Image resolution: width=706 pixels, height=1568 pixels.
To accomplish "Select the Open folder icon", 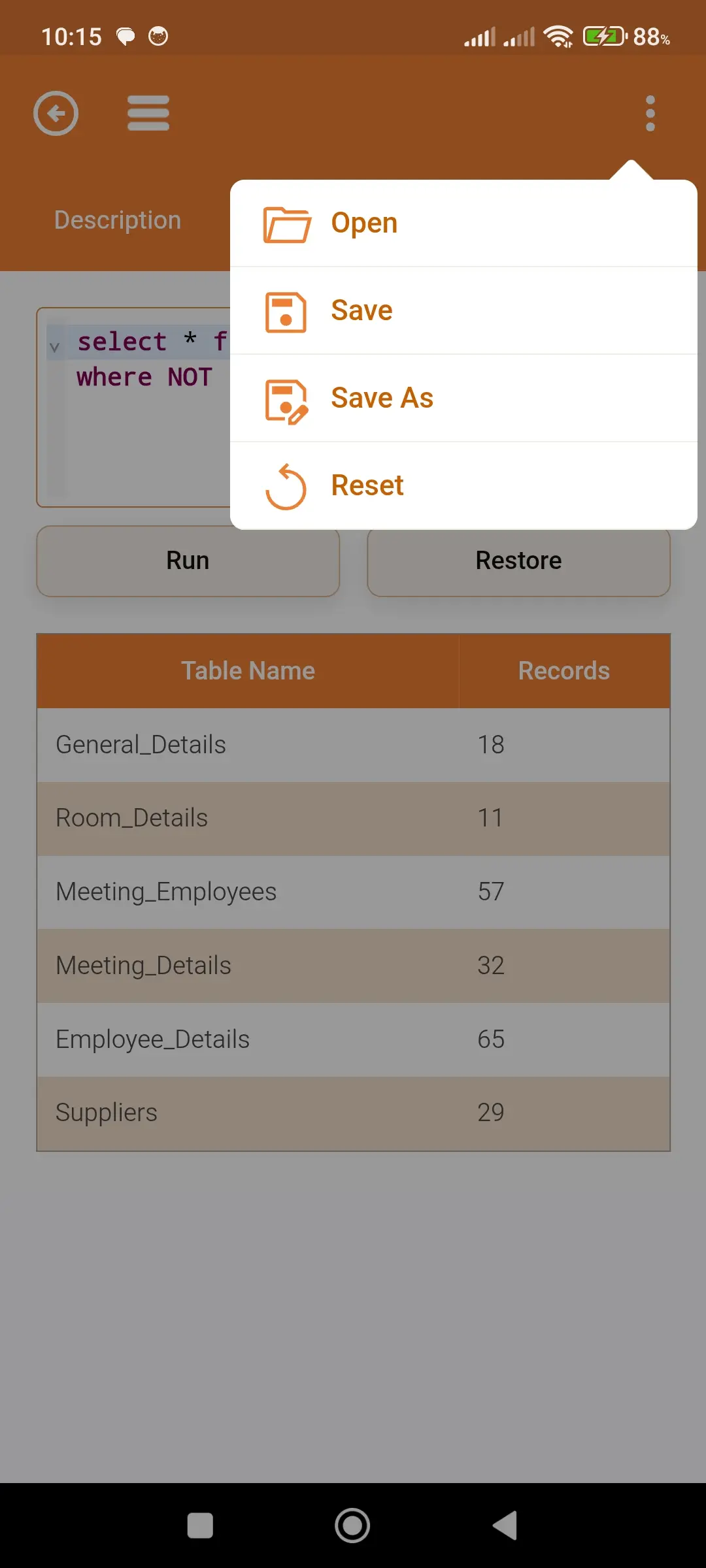I will (x=286, y=224).
